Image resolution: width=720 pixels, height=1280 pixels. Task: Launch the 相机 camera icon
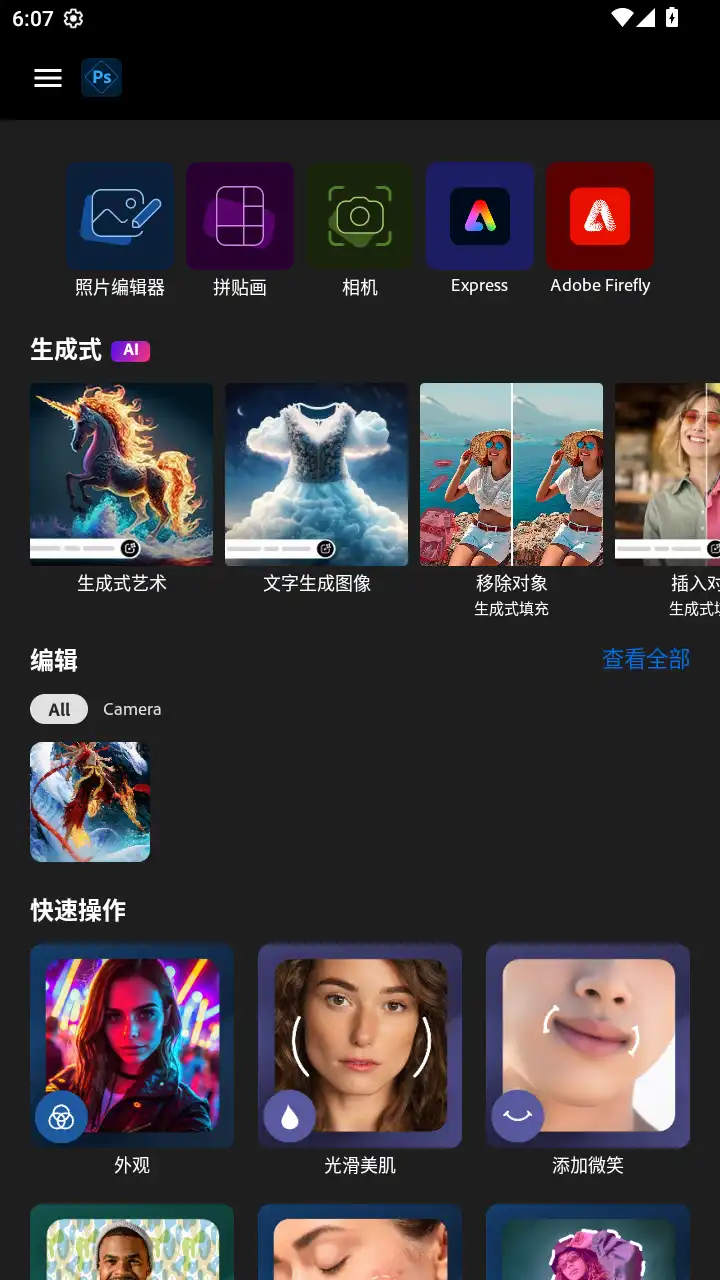pos(360,216)
